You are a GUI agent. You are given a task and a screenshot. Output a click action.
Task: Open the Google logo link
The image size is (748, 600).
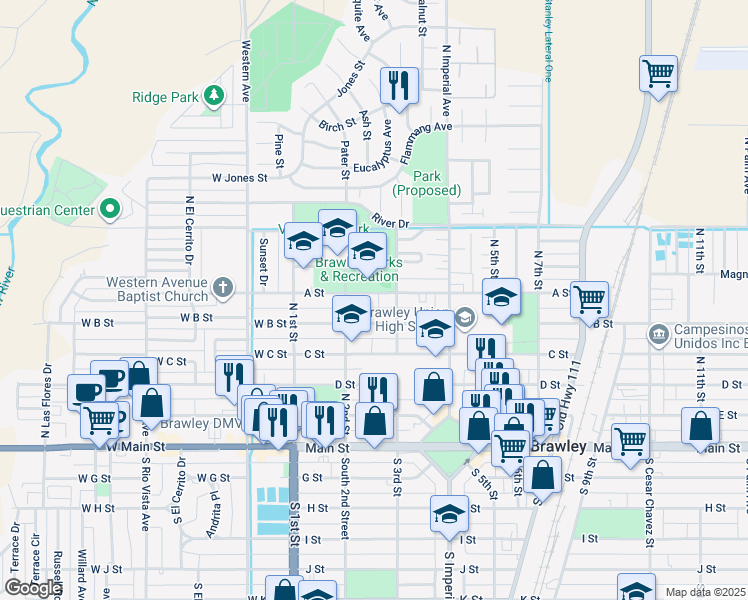(x=32, y=588)
